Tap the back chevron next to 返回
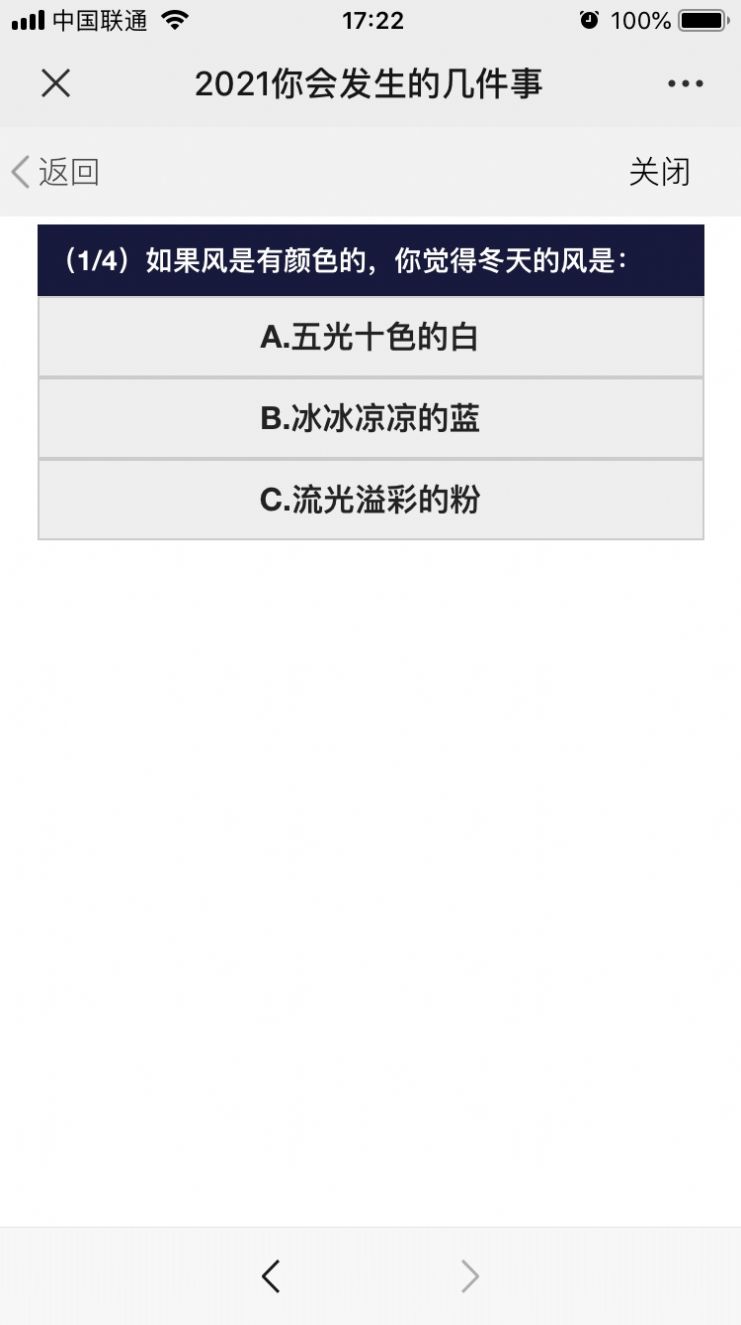The width and height of the screenshot is (741, 1325). pyautogui.click(x=17, y=171)
